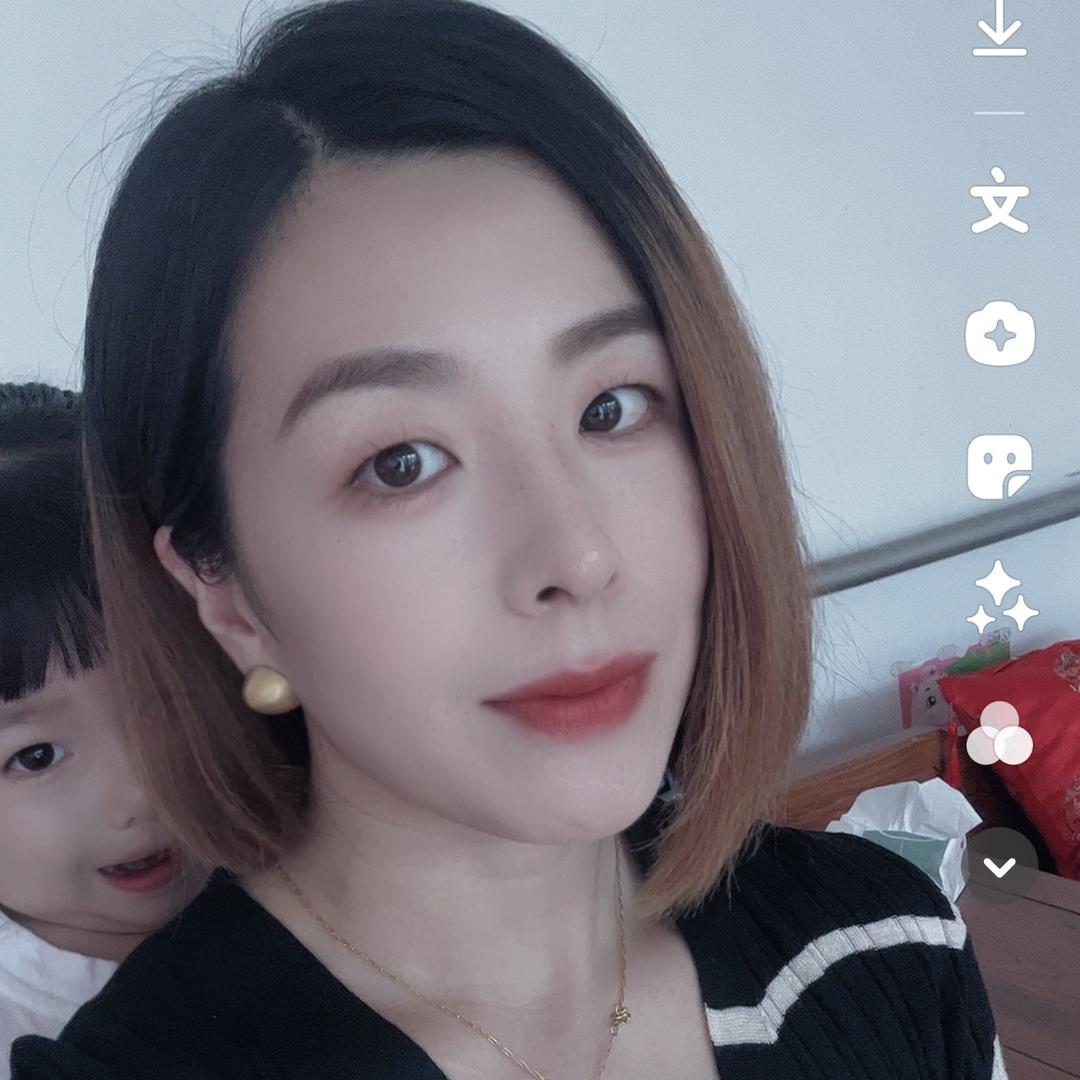Viewport: 1080px width, 1080px height.
Task: Open the text tool
Action: pos(999,201)
